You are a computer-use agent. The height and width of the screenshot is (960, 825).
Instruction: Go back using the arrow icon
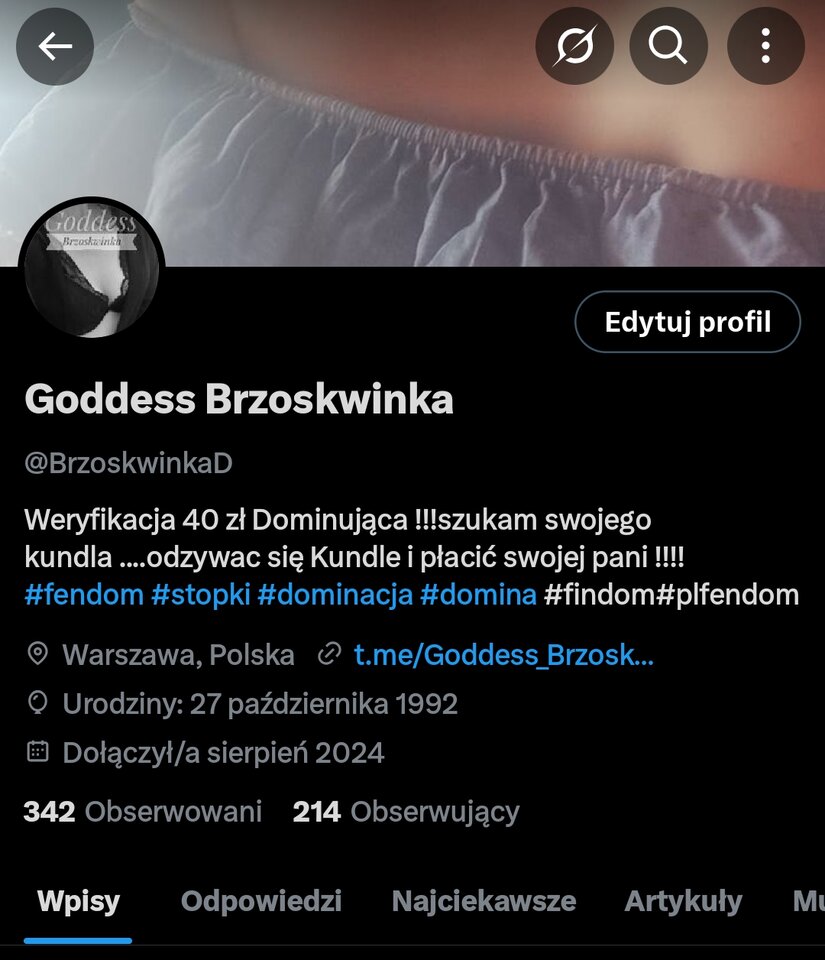[x=54, y=46]
